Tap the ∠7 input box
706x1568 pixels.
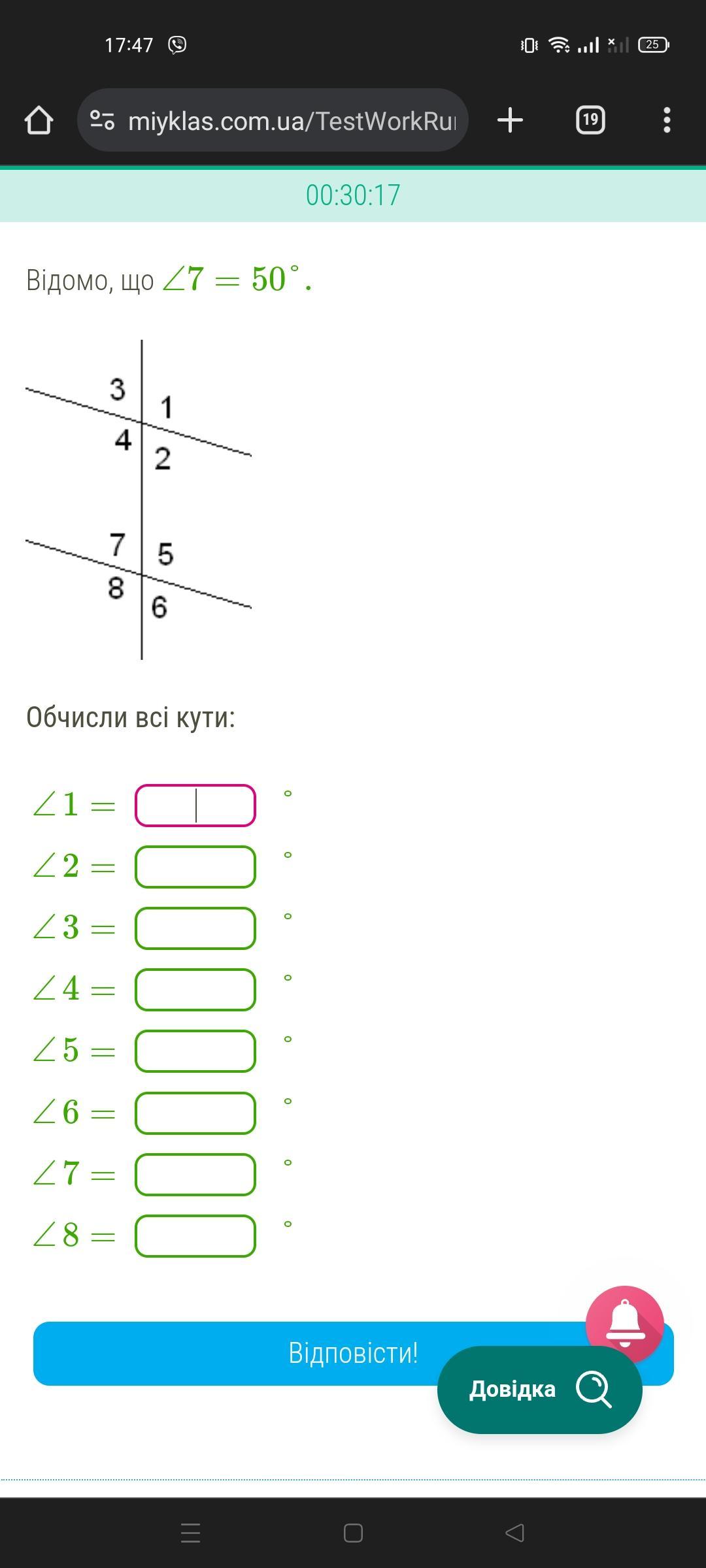[x=195, y=1175]
